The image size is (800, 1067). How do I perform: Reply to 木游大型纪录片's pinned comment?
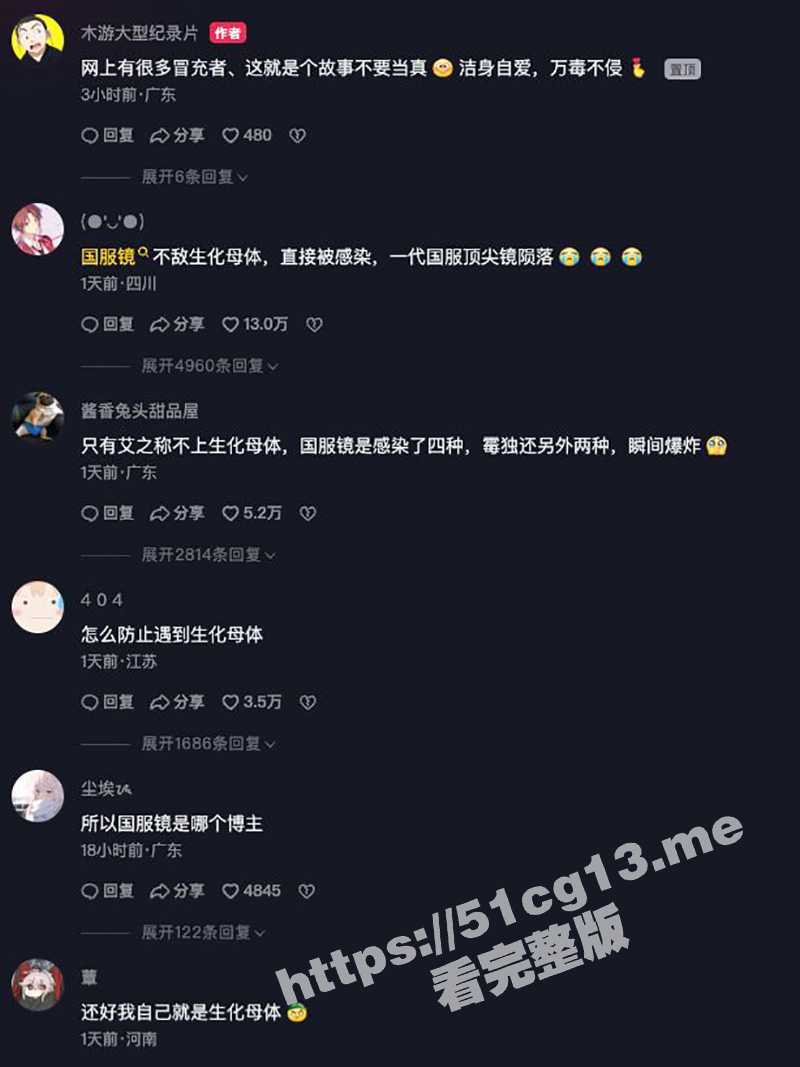click(107, 135)
